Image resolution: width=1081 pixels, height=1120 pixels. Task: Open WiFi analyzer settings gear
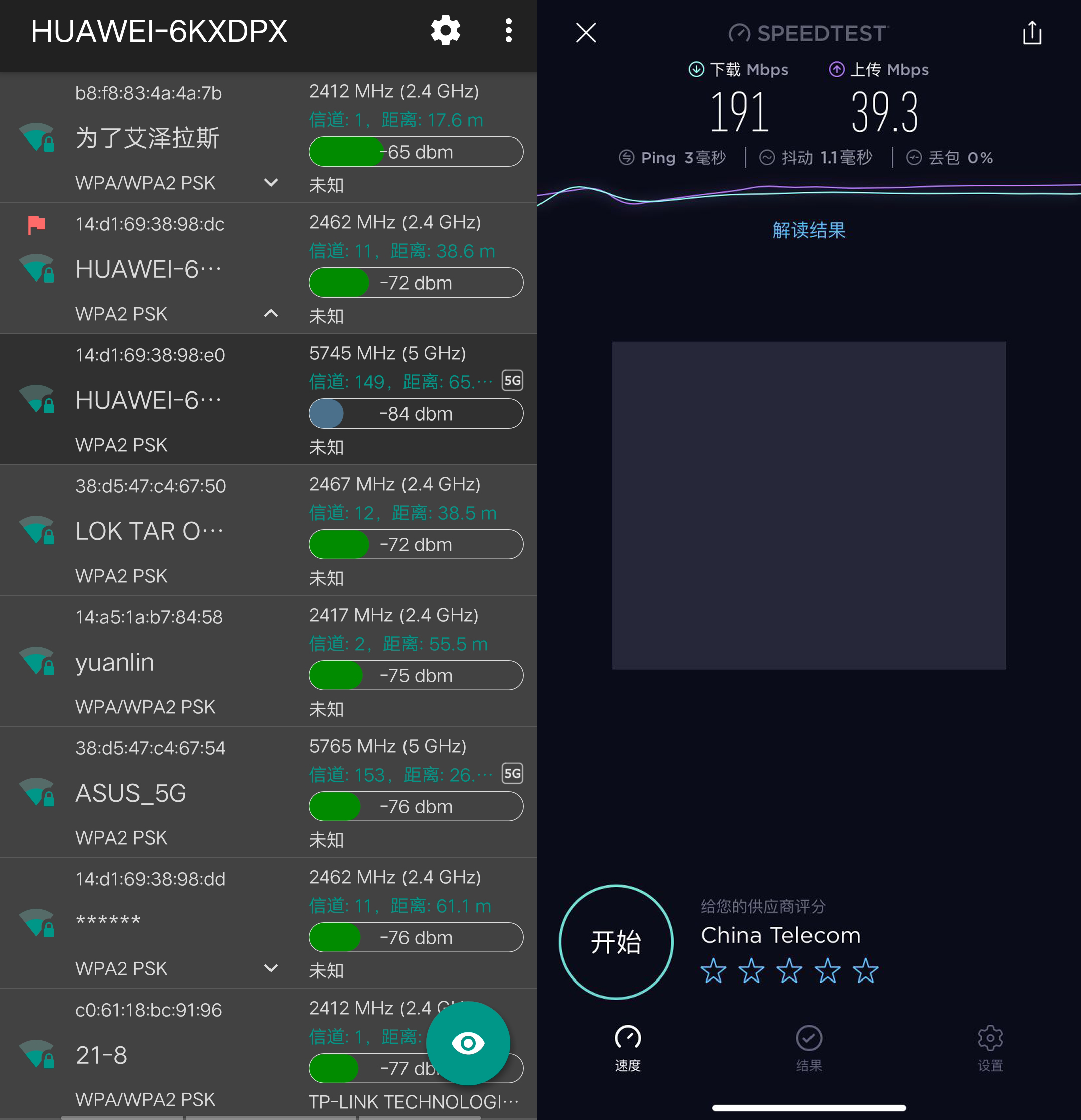click(x=445, y=31)
